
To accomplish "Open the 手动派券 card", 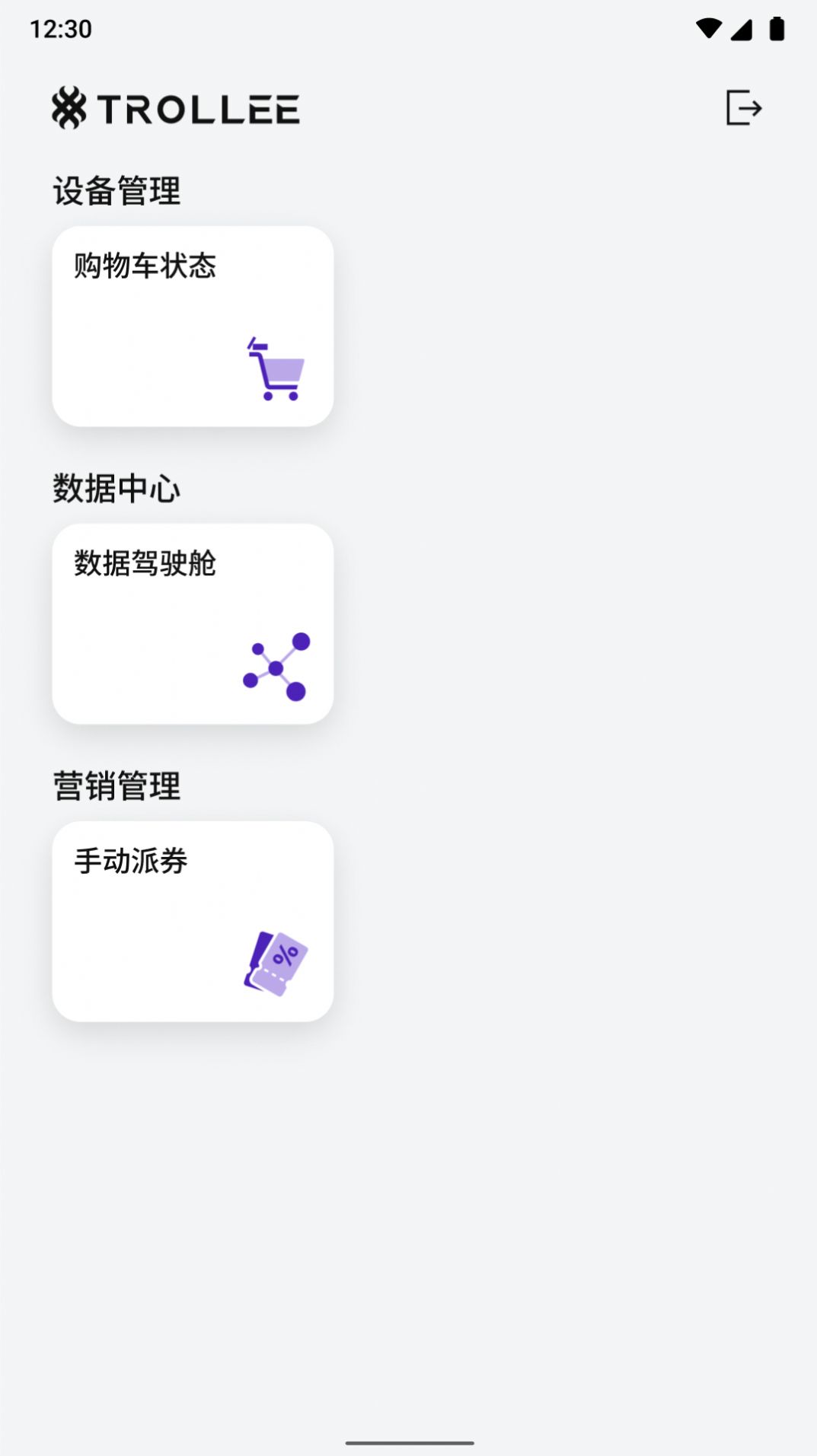I will click(x=193, y=921).
